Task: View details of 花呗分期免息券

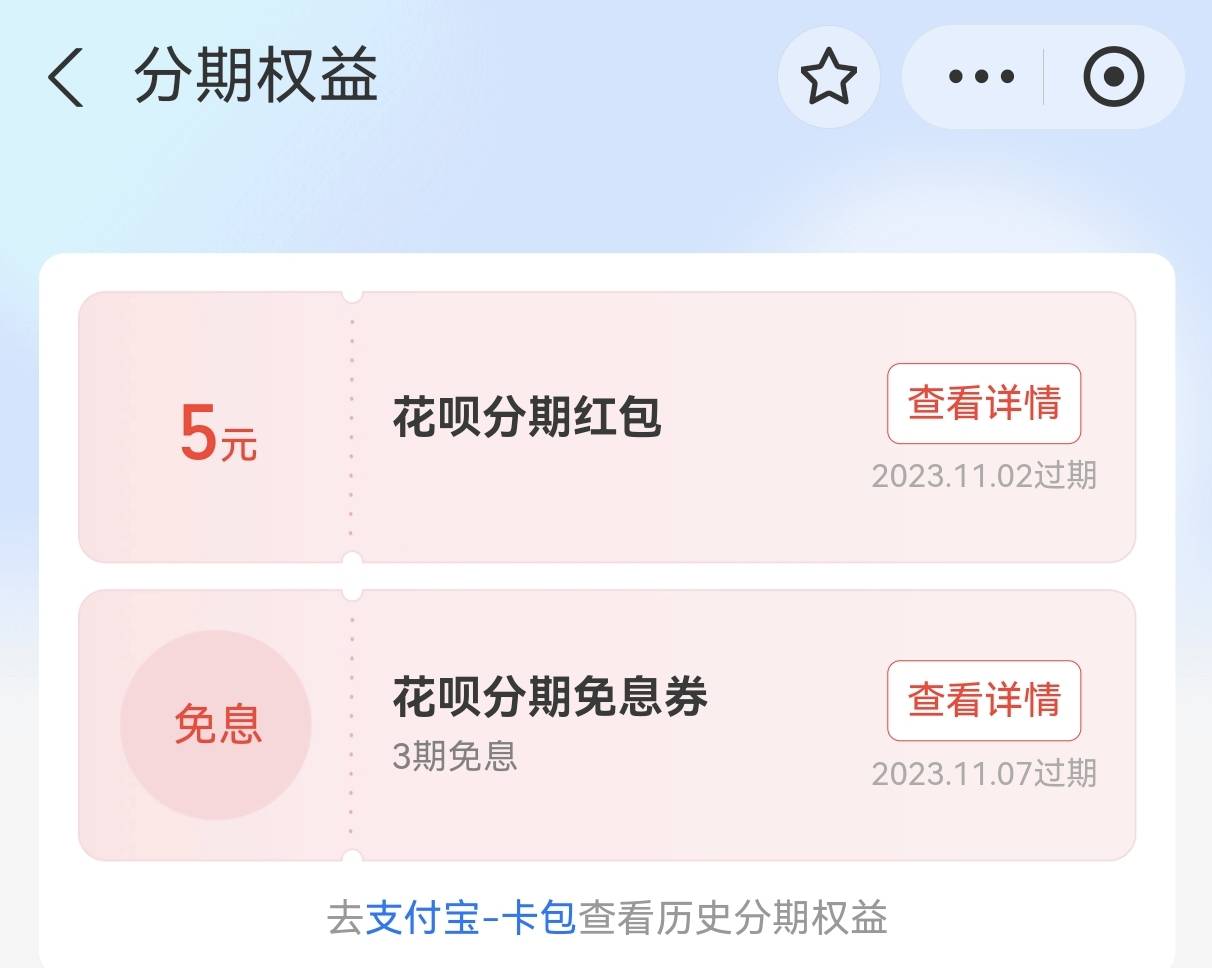Action: 983,700
